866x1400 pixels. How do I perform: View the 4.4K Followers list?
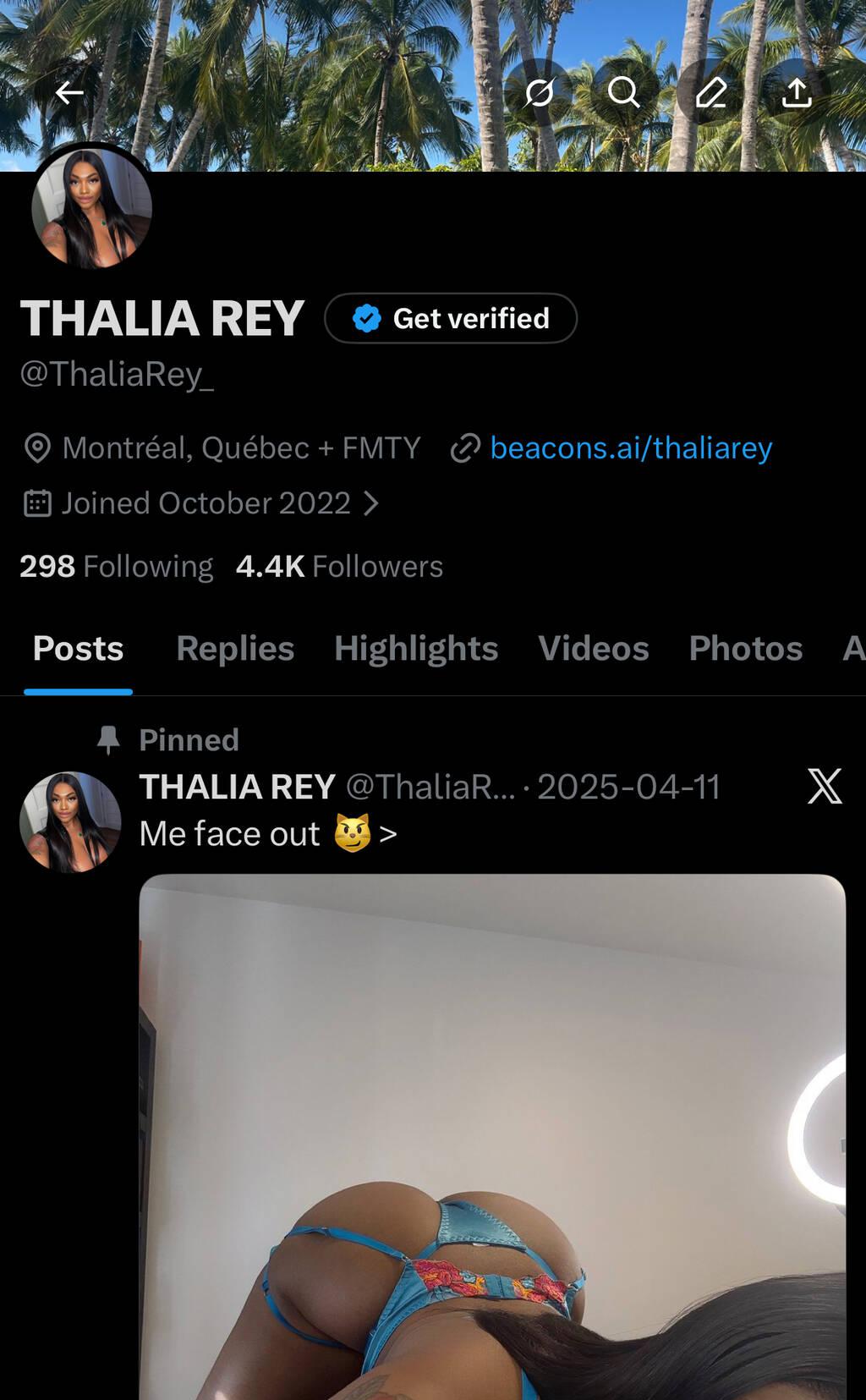[339, 566]
